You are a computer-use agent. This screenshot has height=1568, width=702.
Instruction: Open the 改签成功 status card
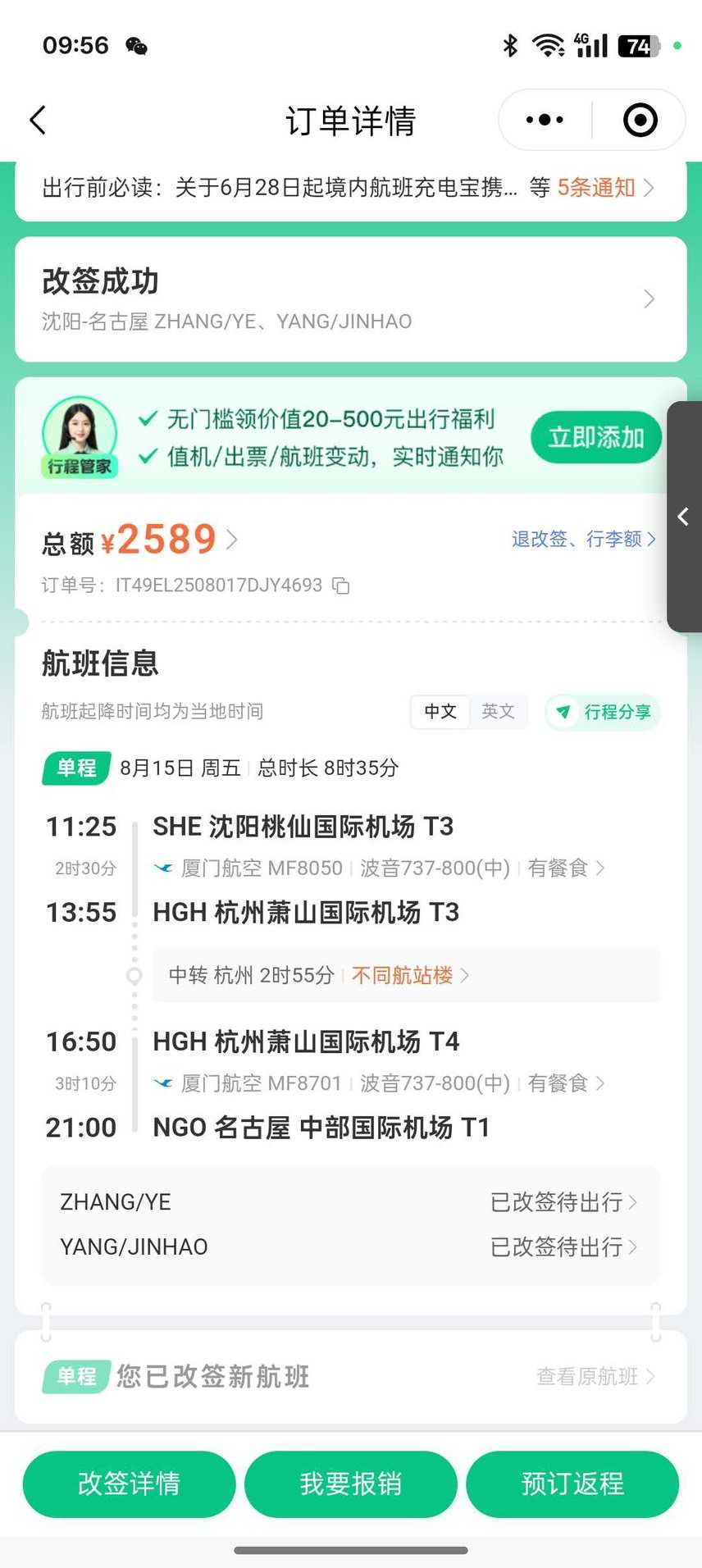(350, 299)
